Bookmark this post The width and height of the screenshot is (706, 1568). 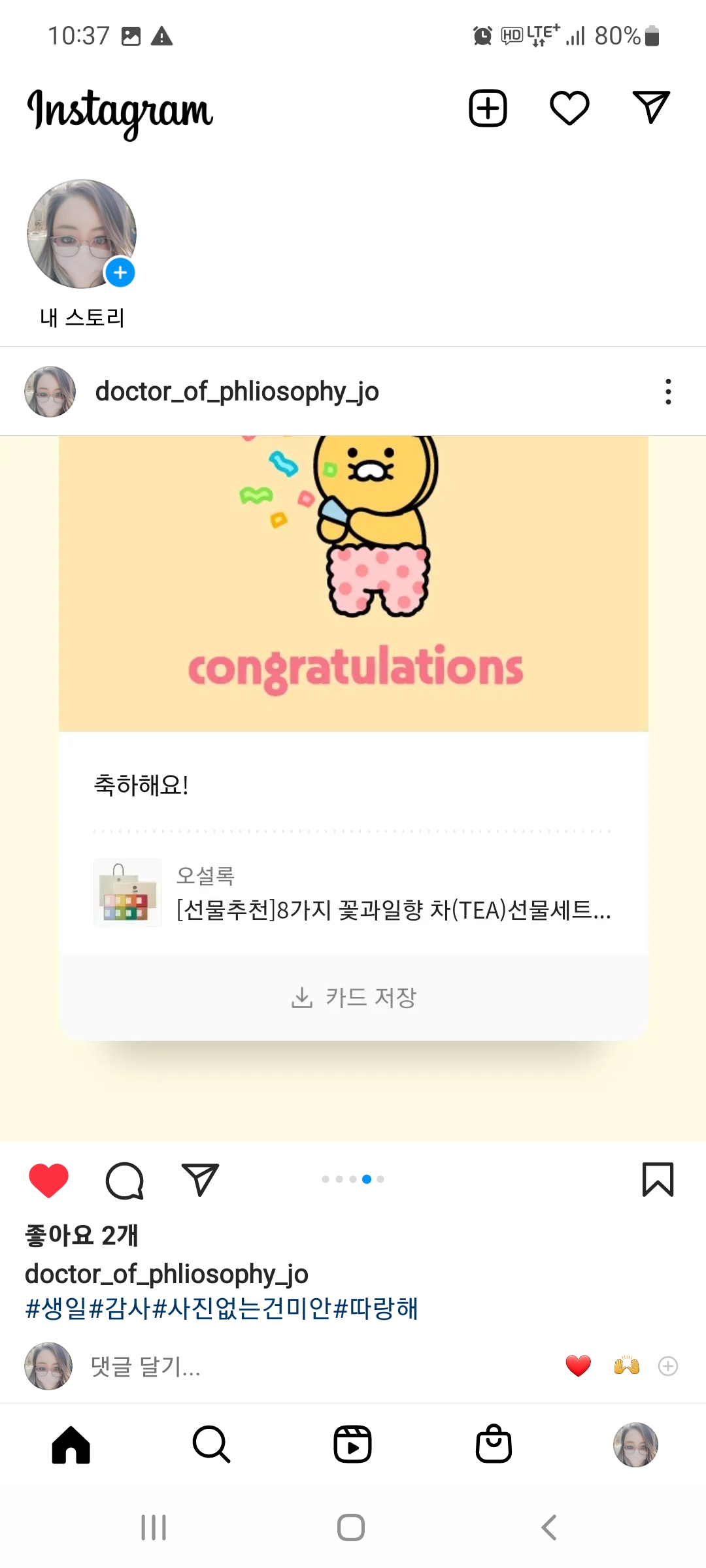pyautogui.click(x=658, y=1180)
